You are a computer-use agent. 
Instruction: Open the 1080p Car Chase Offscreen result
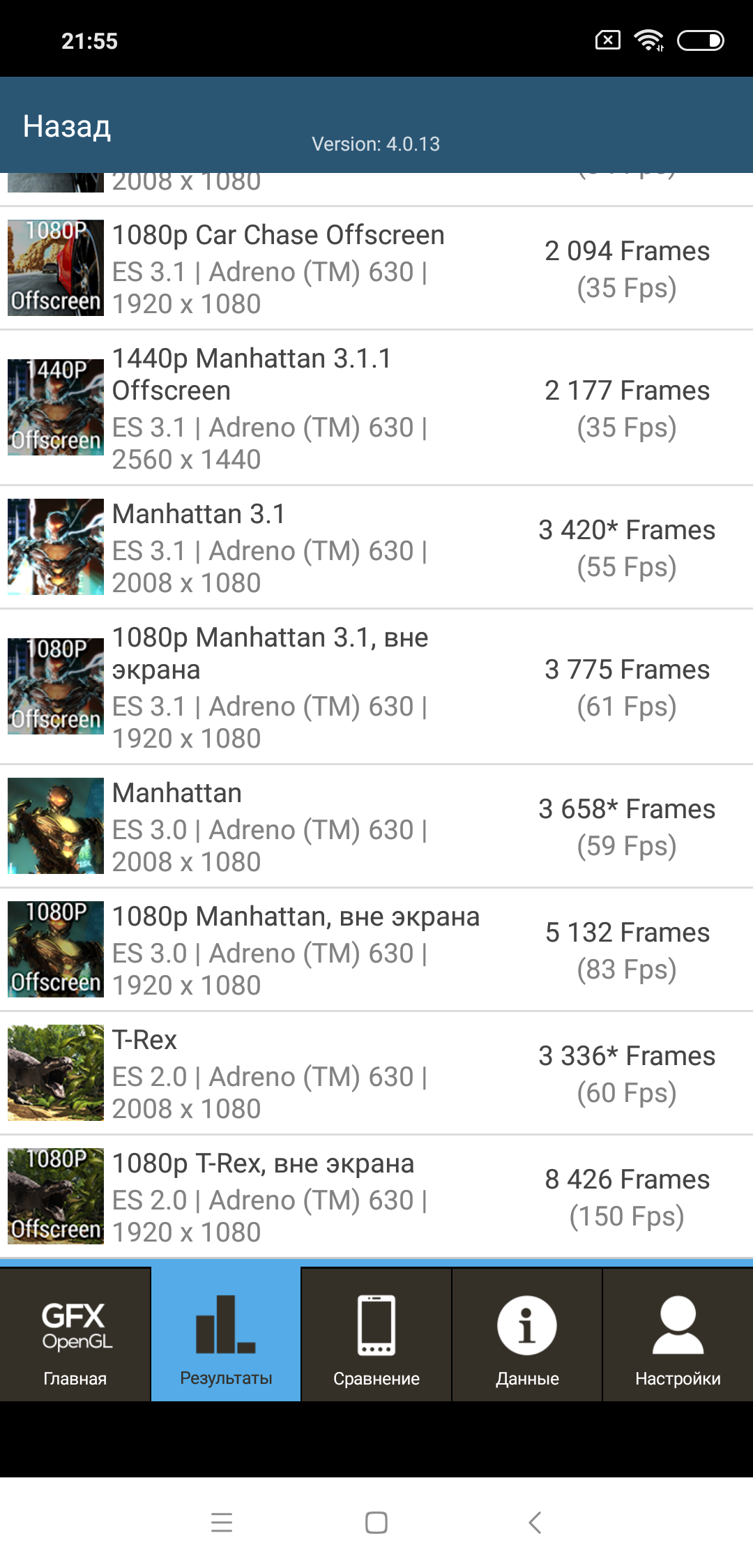(376, 269)
